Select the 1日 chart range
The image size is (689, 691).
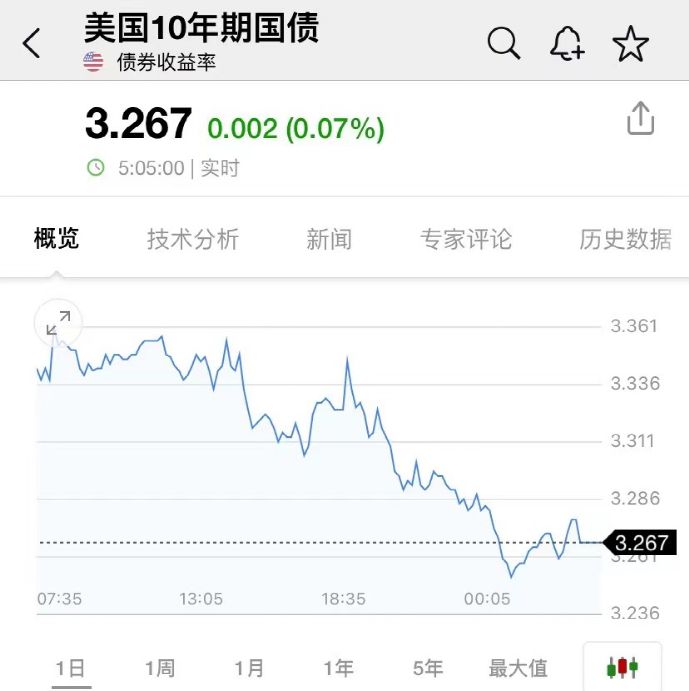[70, 668]
